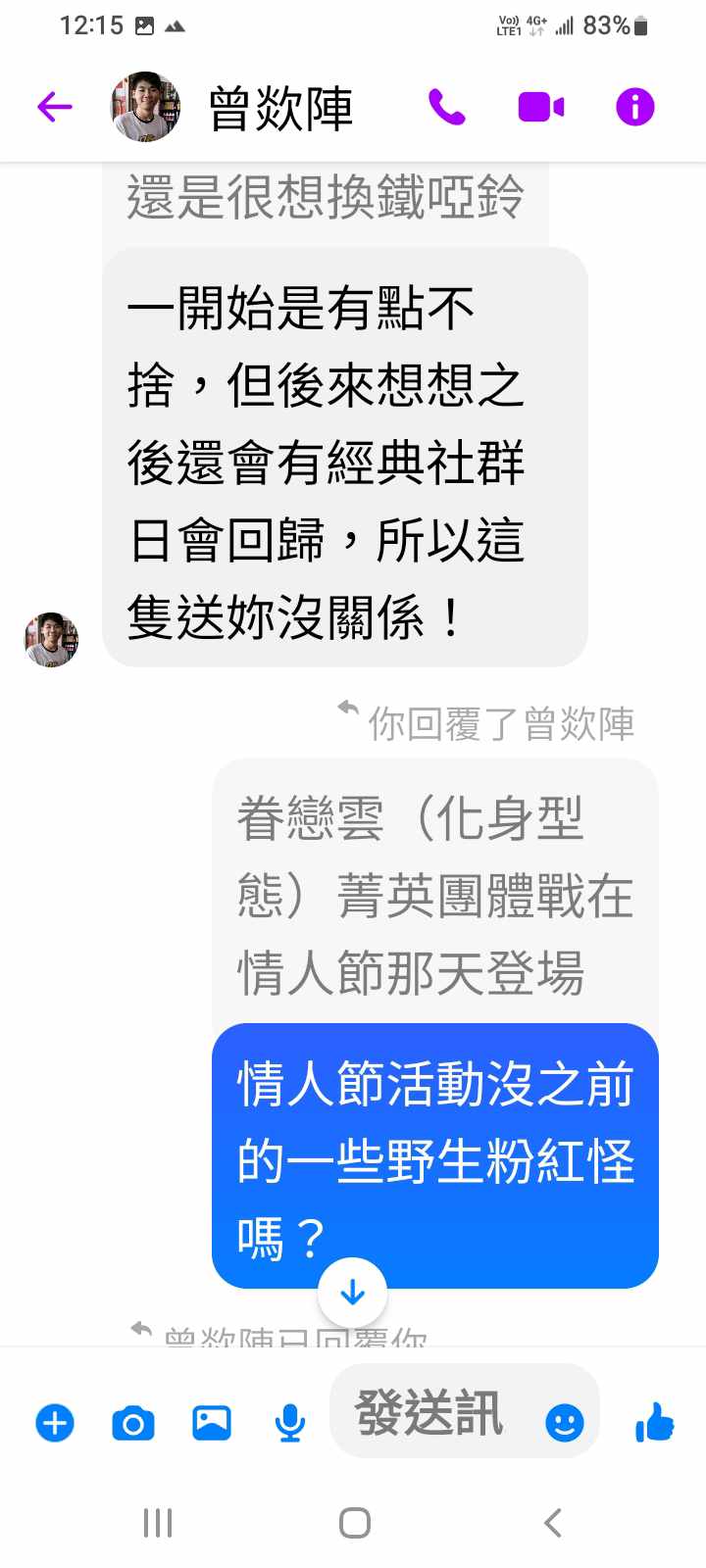Image resolution: width=706 pixels, height=1568 pixels.
Task: Tap the quoted reply 眷戀雲 message
Action: (434, 894)
